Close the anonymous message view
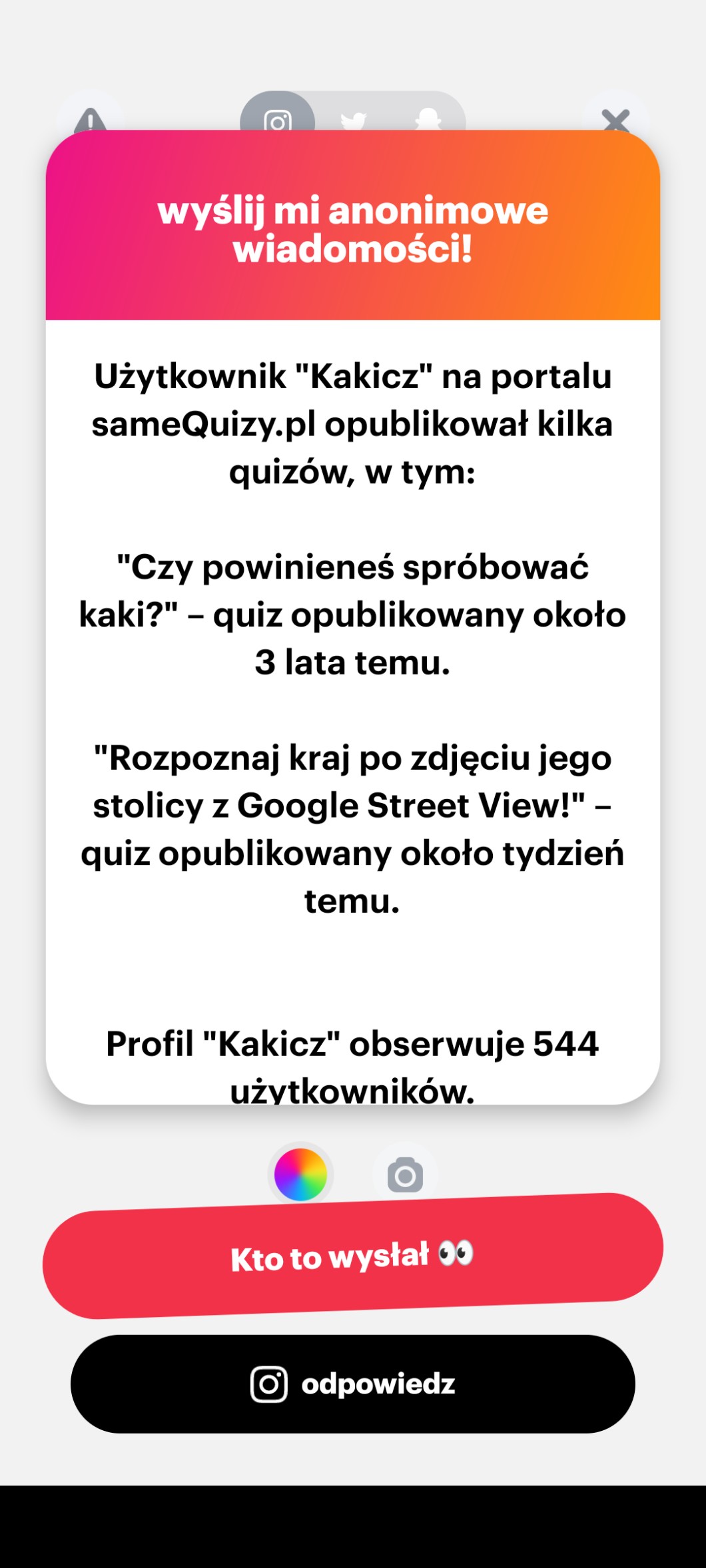Screen dimensions: 706x1568 [x=615, y=119]
